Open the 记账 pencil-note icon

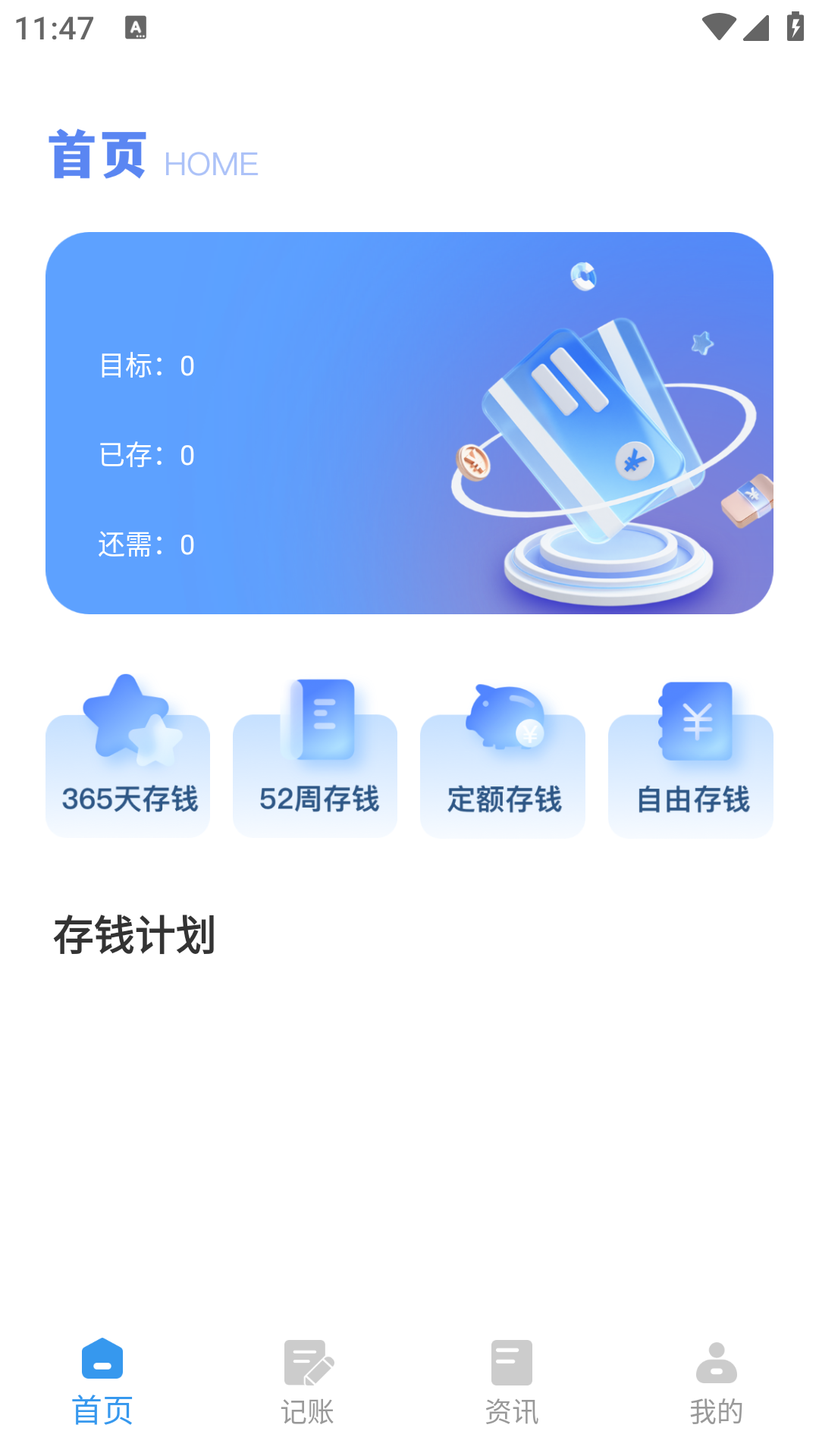tap(307, 1361)
